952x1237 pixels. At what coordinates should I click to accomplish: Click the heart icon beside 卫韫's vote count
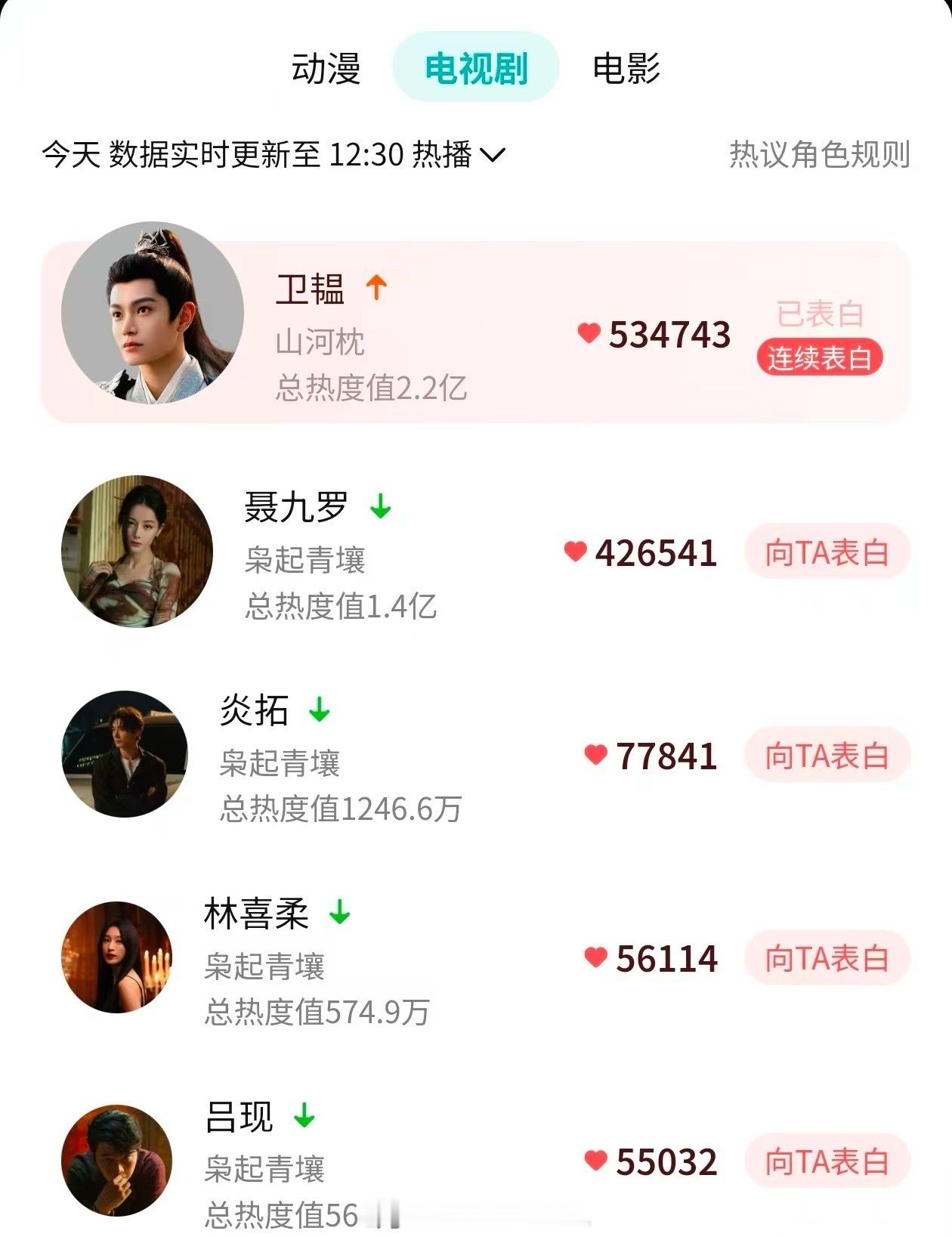click(589, 334)
